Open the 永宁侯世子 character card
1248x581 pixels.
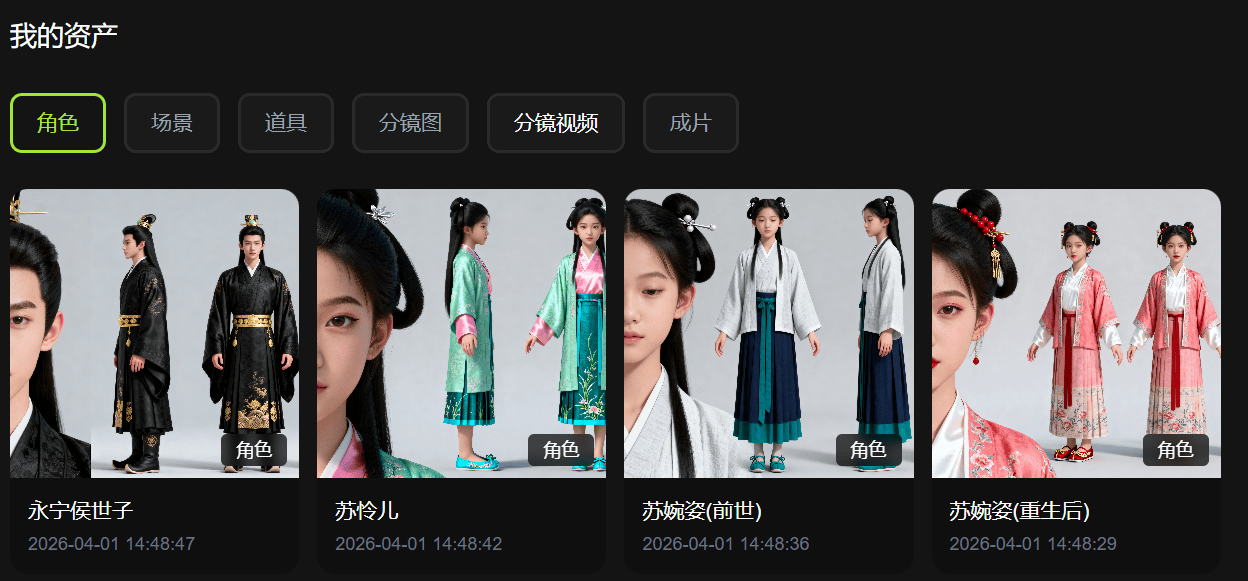point(154,381)
